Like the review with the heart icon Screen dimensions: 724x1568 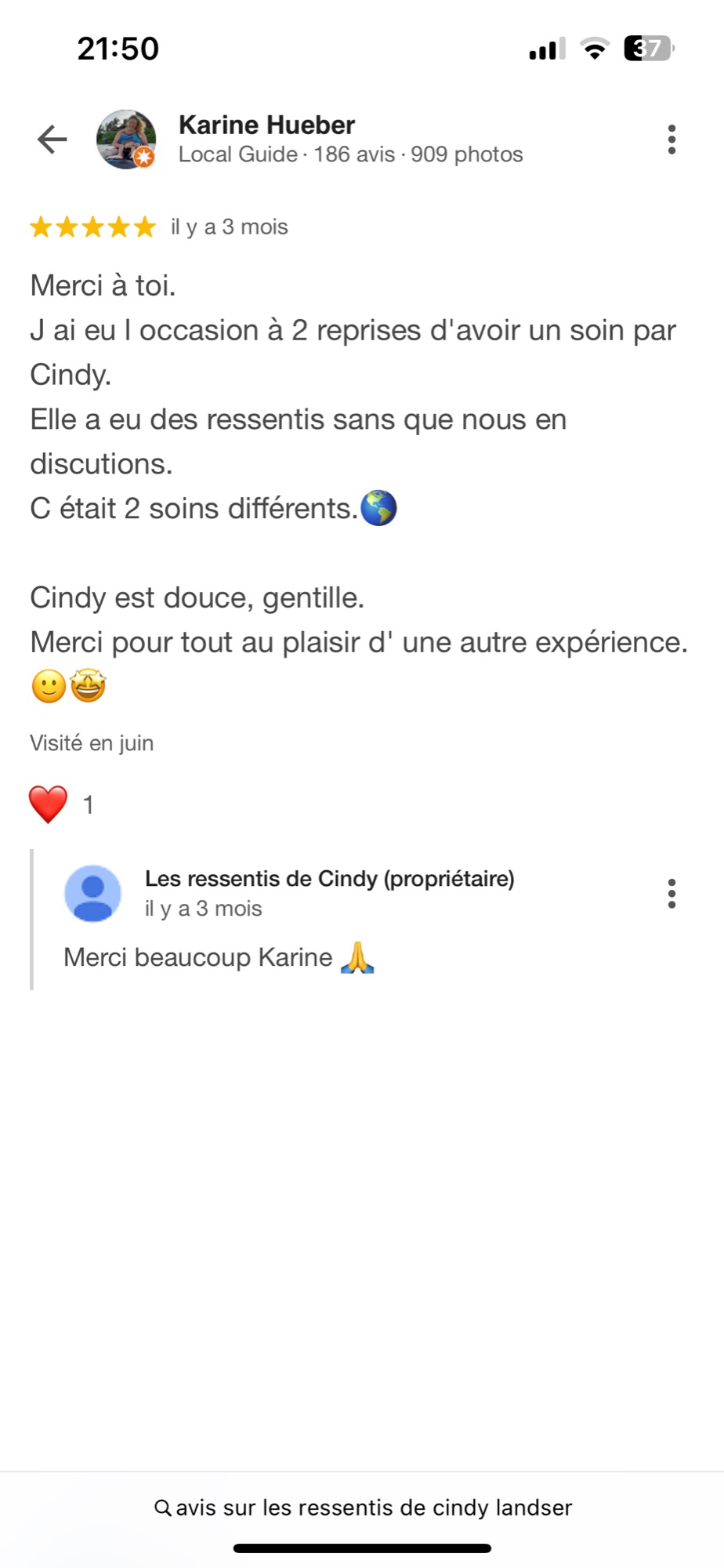click(49, 804)
